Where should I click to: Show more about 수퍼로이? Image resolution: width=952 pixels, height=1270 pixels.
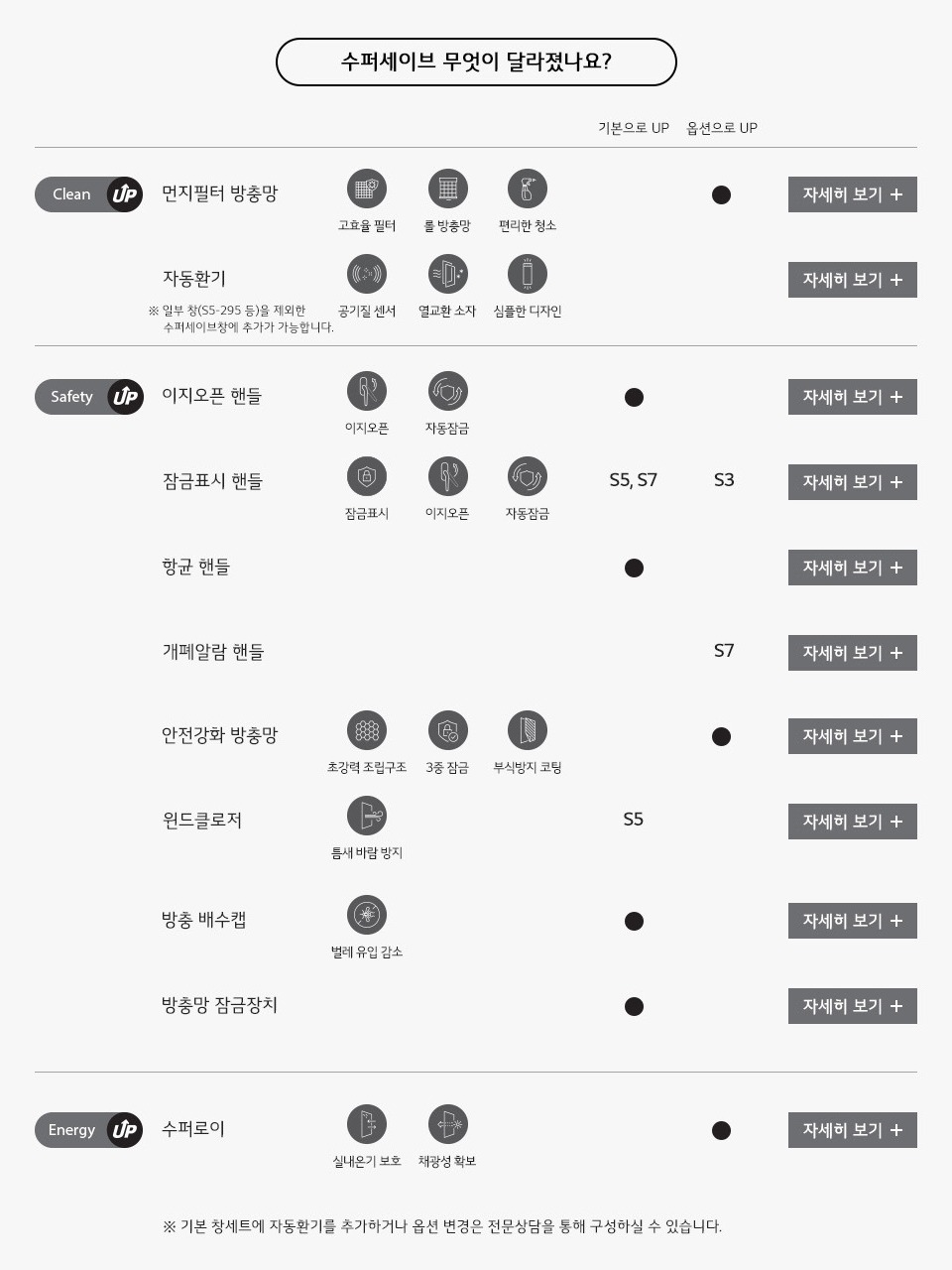[852, 1130]
